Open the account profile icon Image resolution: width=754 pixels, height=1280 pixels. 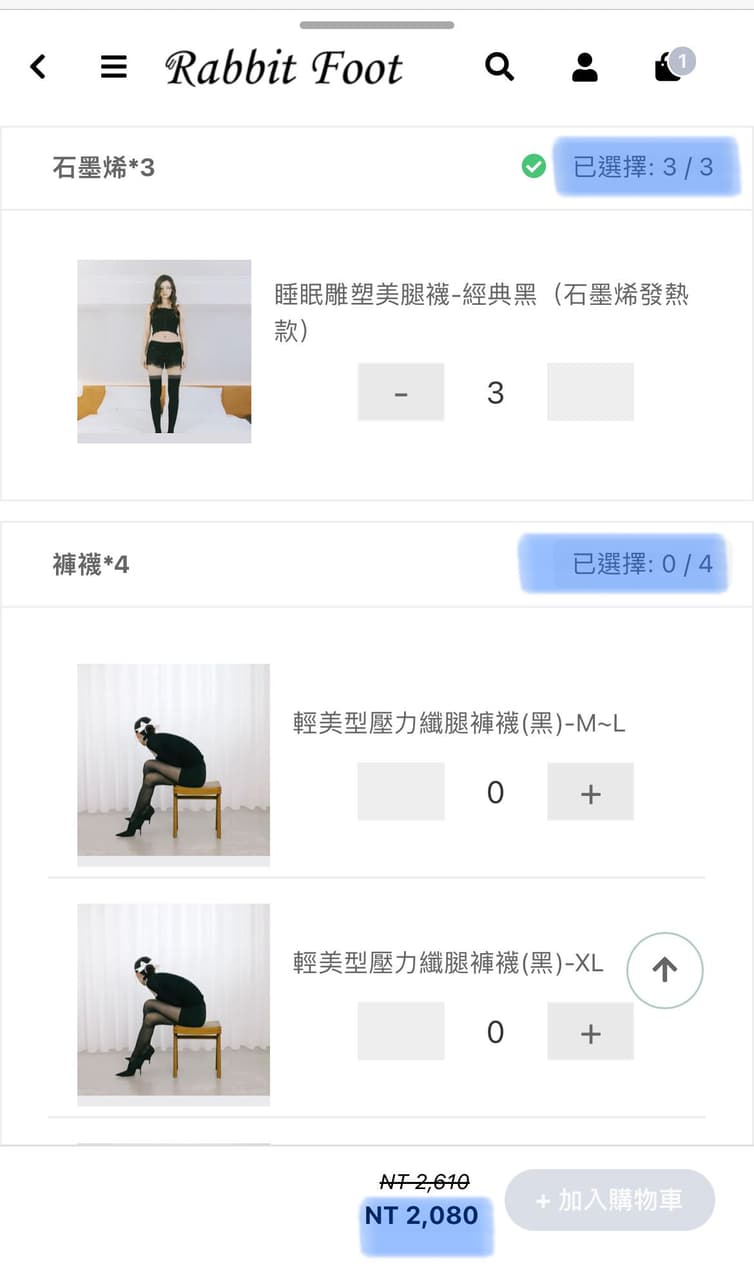coord(585,67)
